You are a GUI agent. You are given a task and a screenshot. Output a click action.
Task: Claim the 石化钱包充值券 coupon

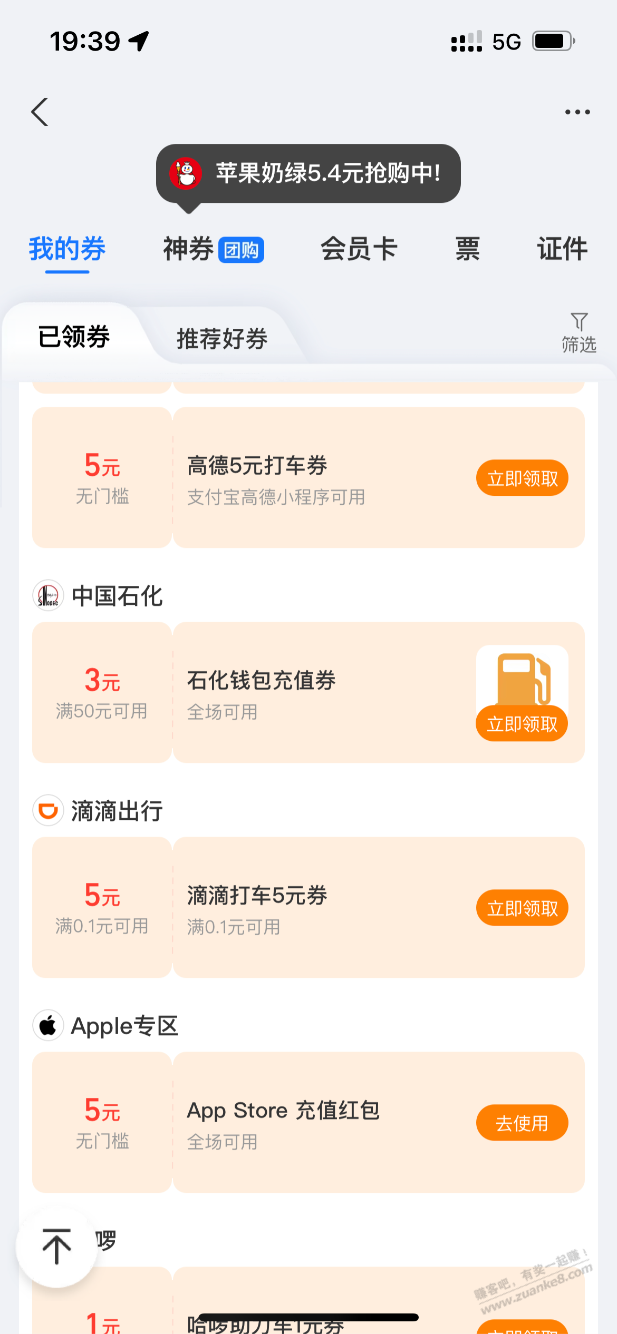522,724
